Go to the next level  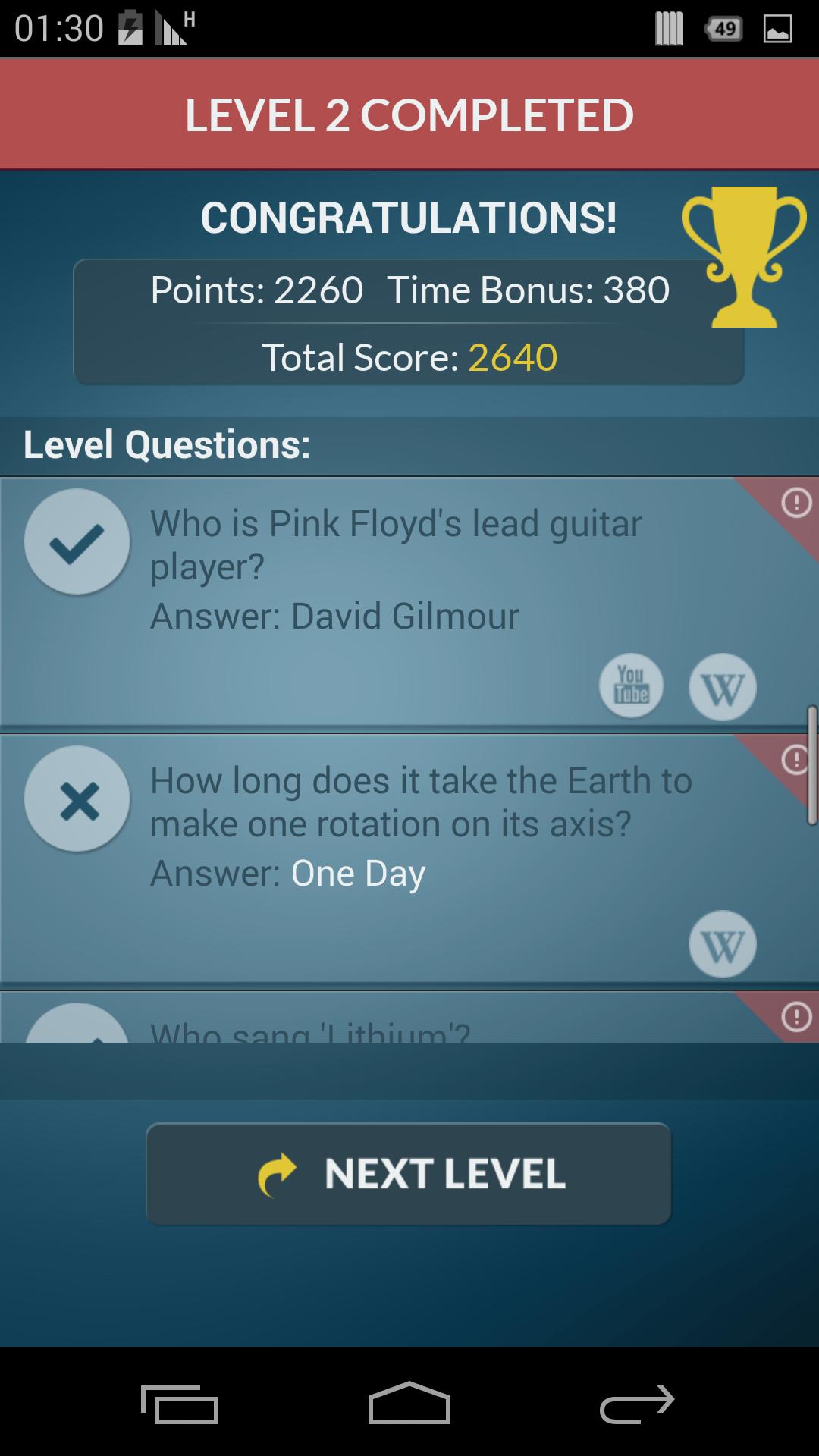[x=408, y=1173]
